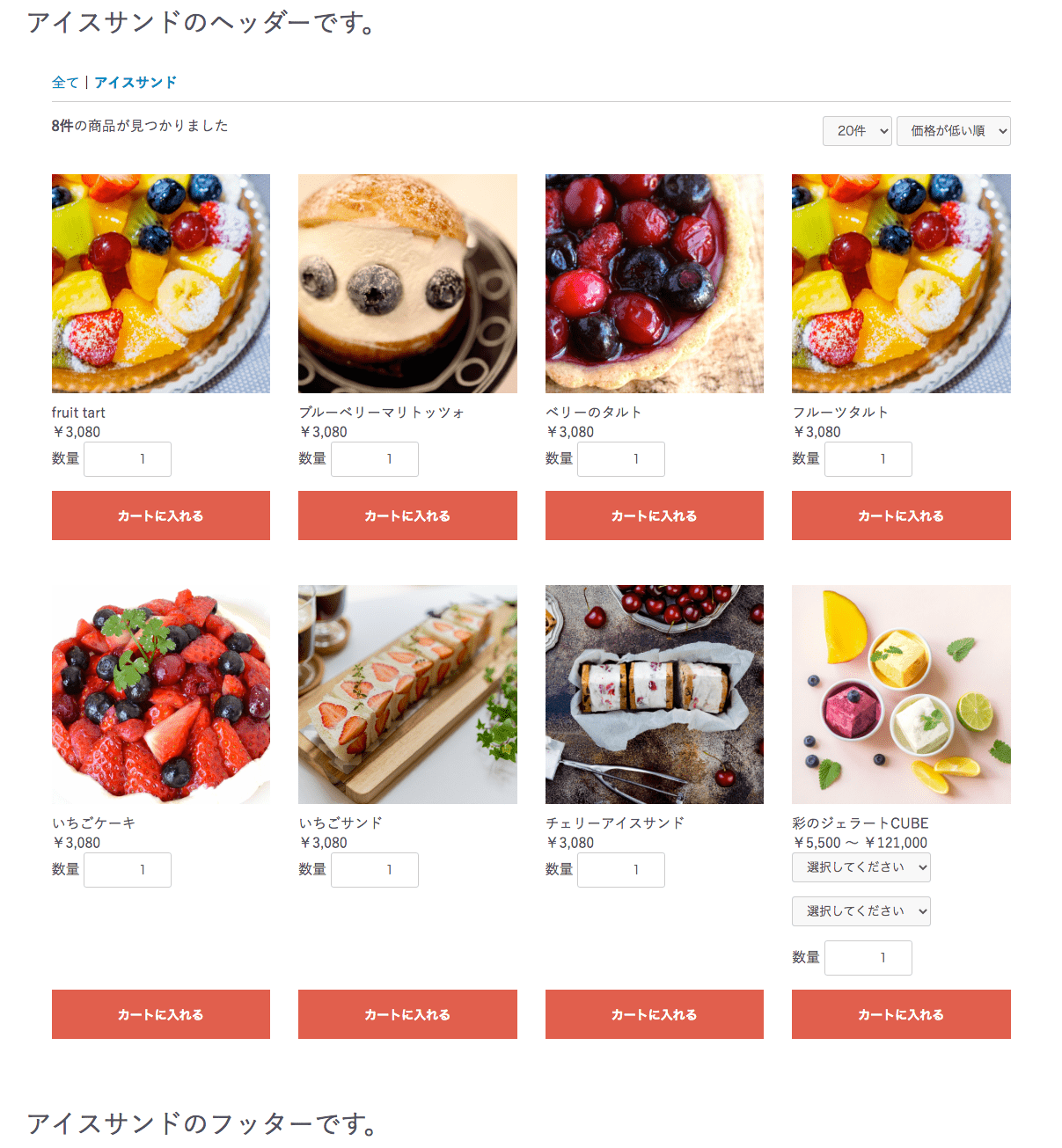Open the アイスサンド category link

coord(135,83)
